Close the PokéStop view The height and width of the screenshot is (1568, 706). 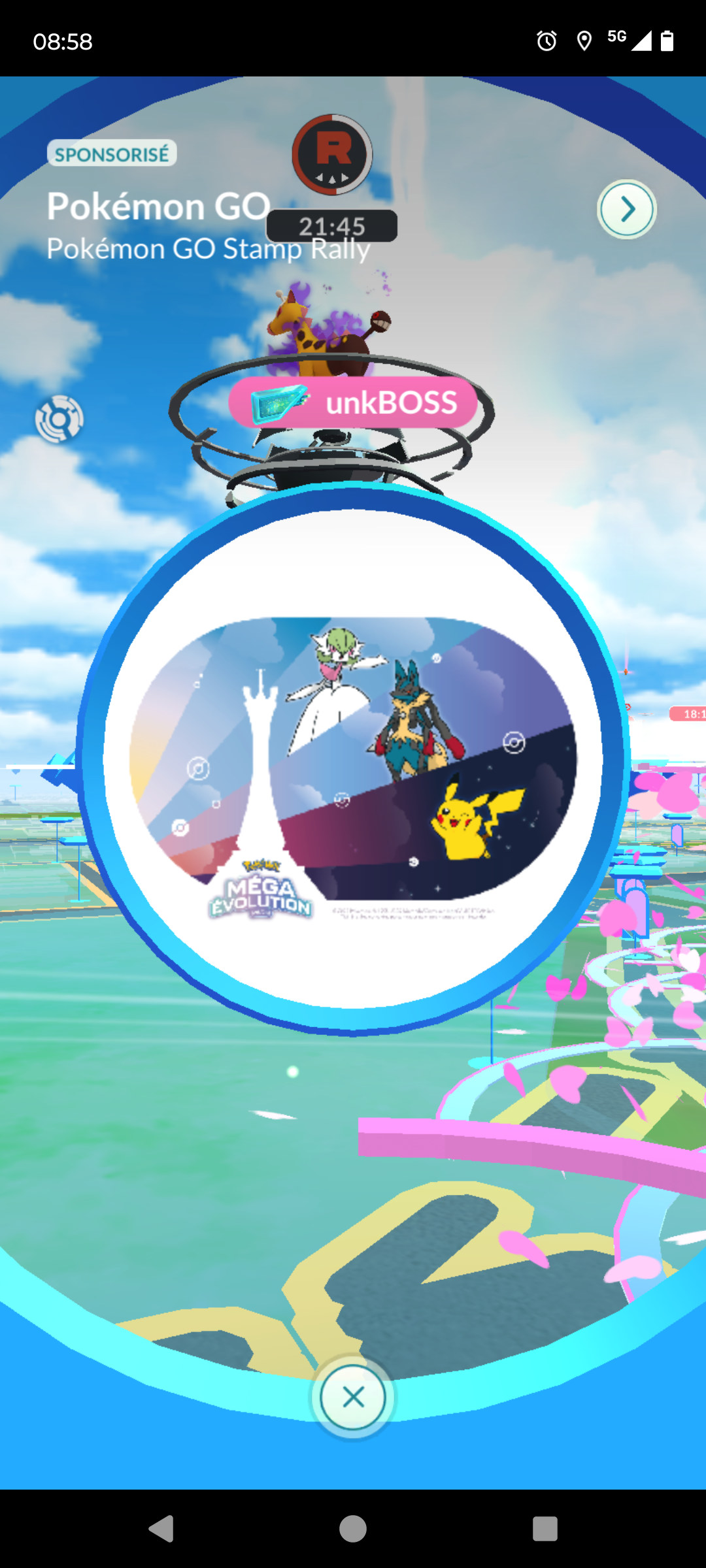point(353,1397)
